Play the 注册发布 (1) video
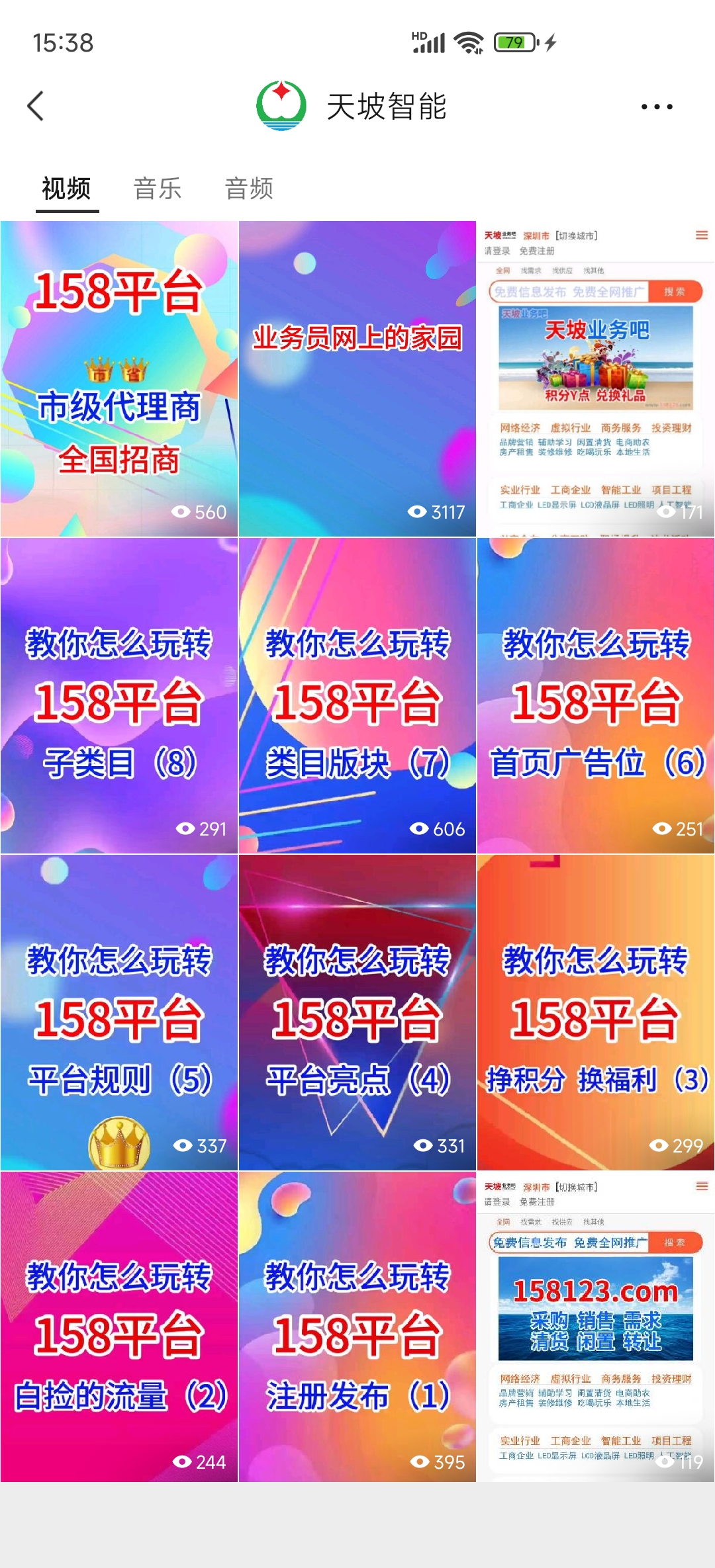 [x=358, y=1327]
